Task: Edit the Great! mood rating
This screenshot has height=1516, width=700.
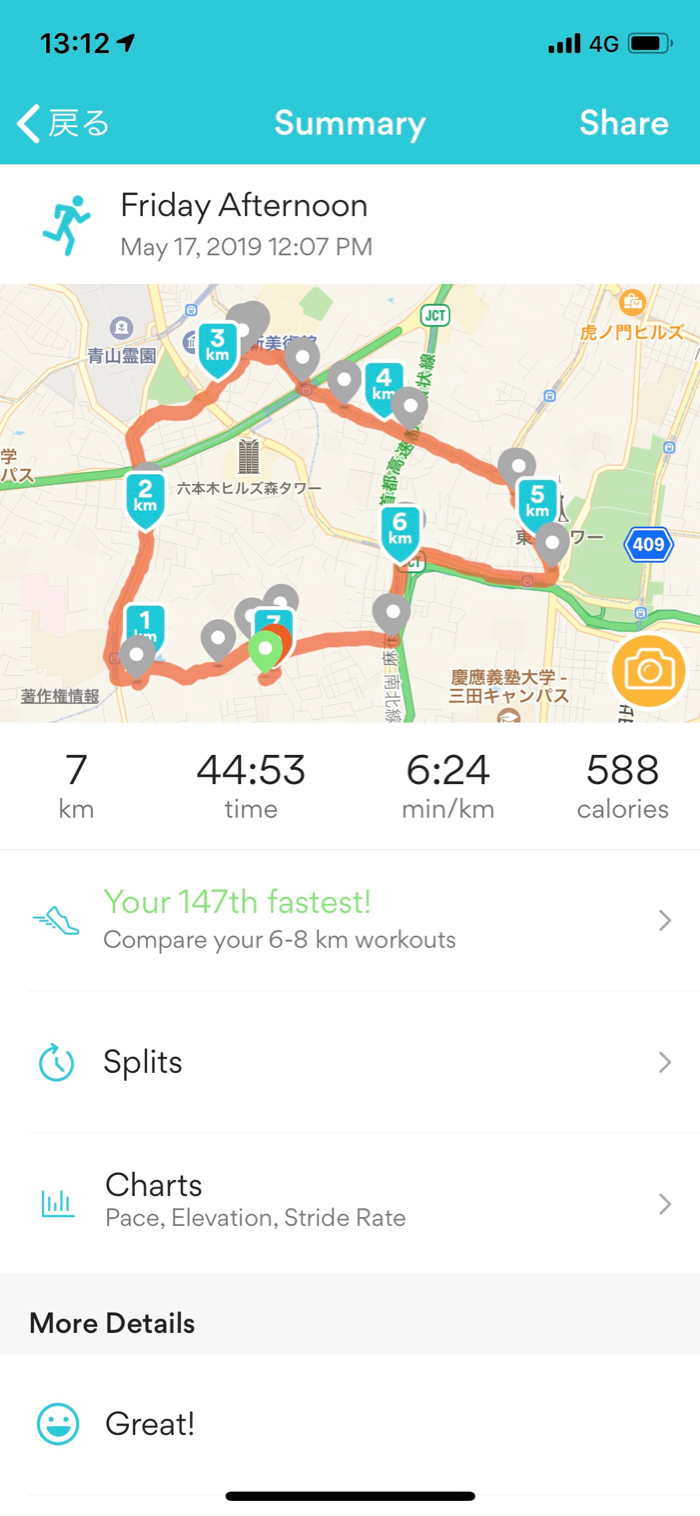Action: tap(350, 1424)
